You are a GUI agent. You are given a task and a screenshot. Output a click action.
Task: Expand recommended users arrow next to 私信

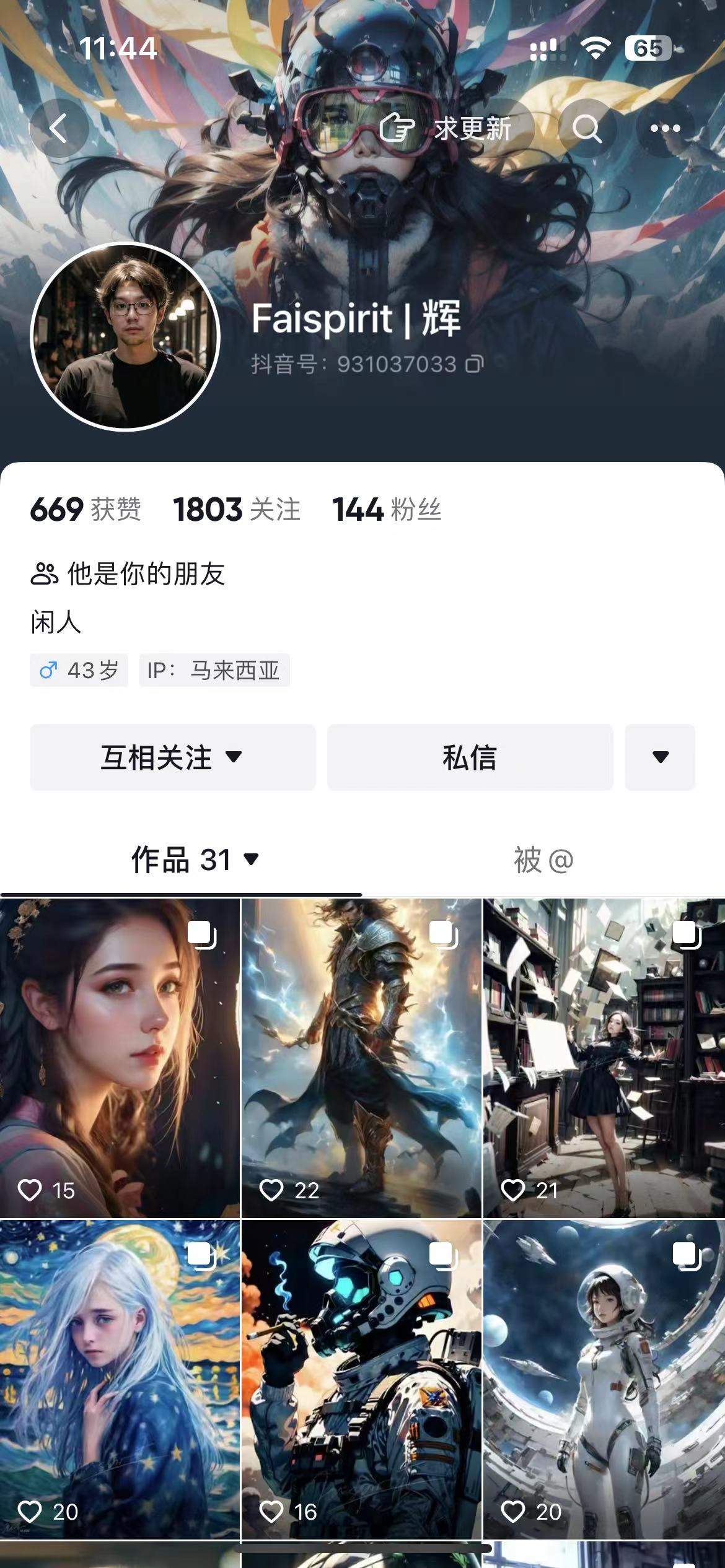click(660, 757)
